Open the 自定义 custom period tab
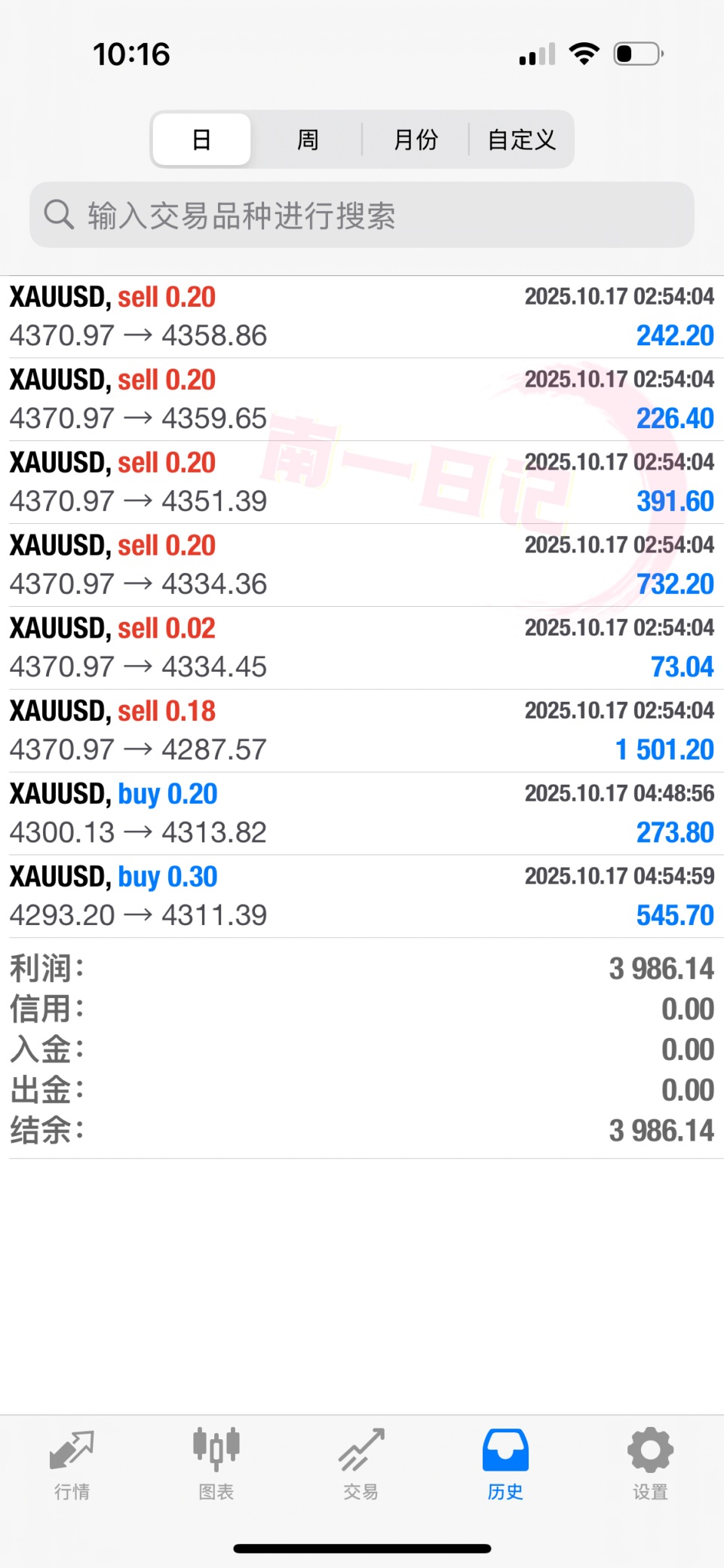 point(521,139)
